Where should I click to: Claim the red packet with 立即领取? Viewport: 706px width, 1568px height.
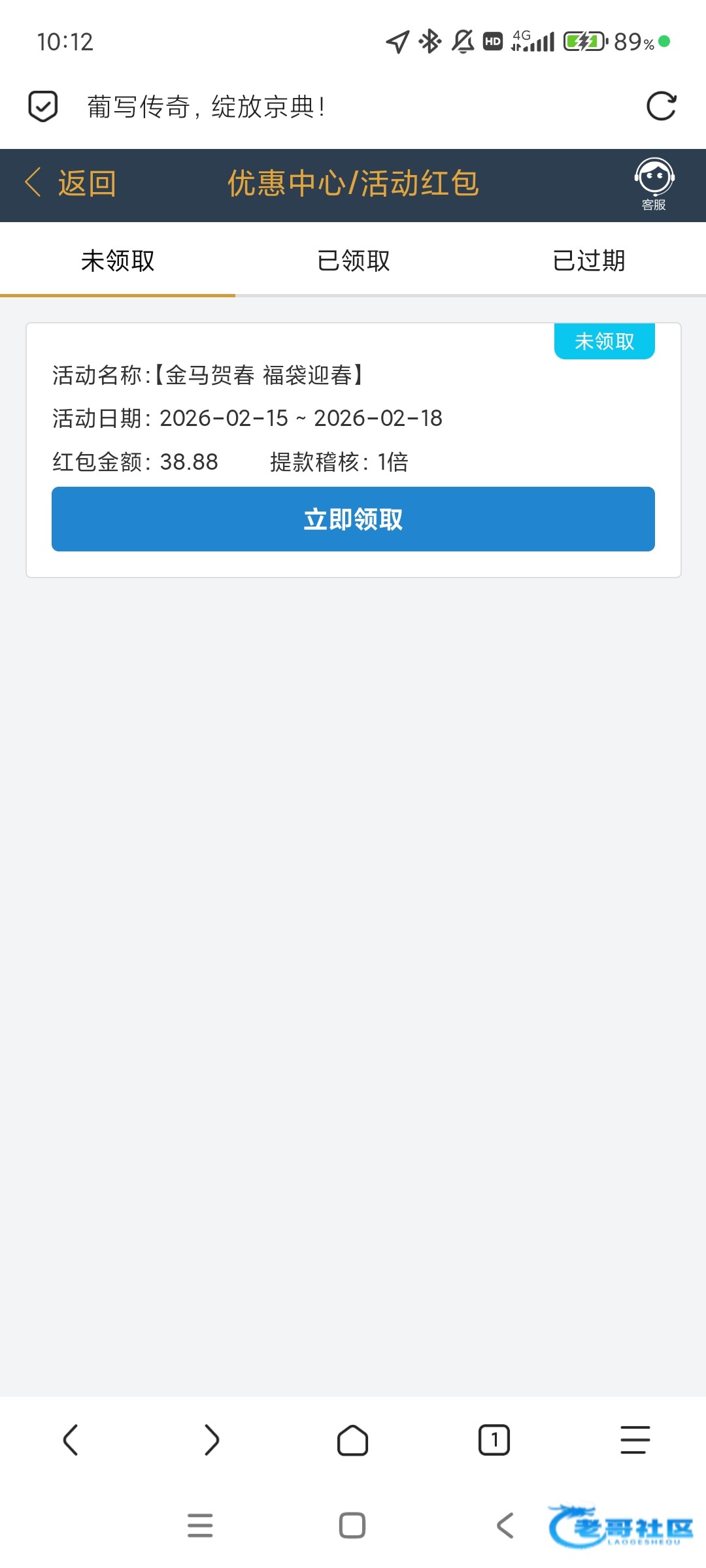[353, 519]
